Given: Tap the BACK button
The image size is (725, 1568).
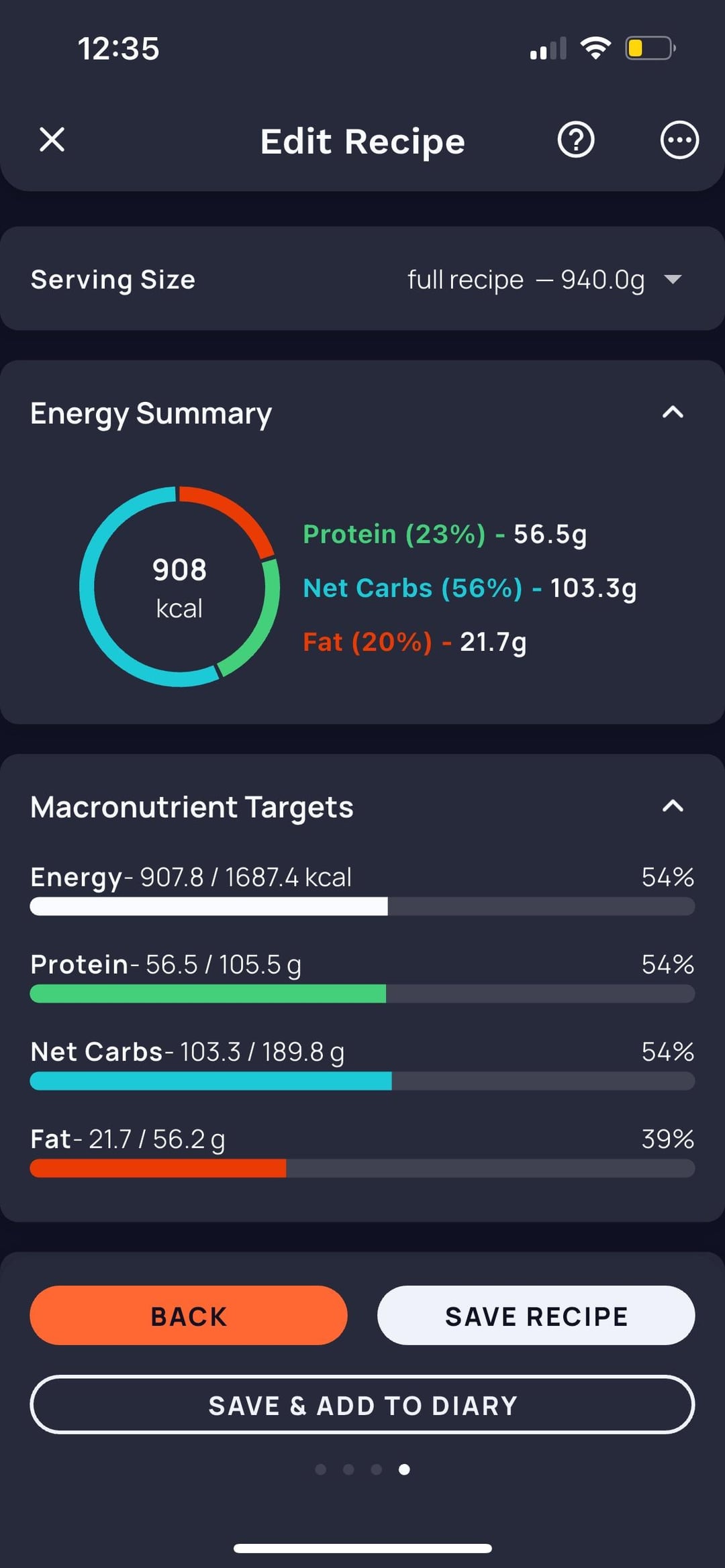Looking at the screenshot, I should coord(189,1316).
